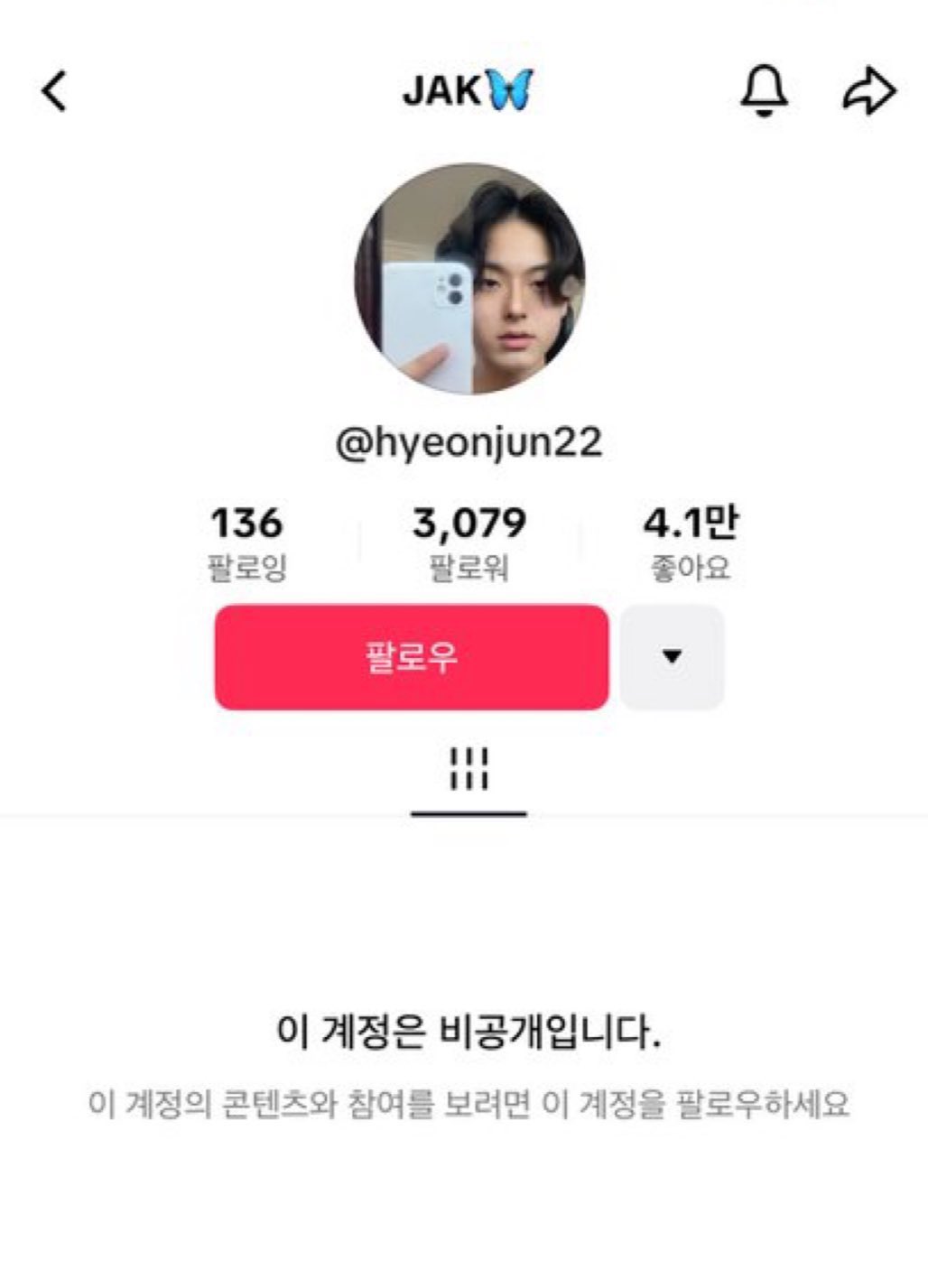Viewport: 928px width, 1288px height.
Task: View the 136 팔로잉 list
Action: click(x=246, y=543)
